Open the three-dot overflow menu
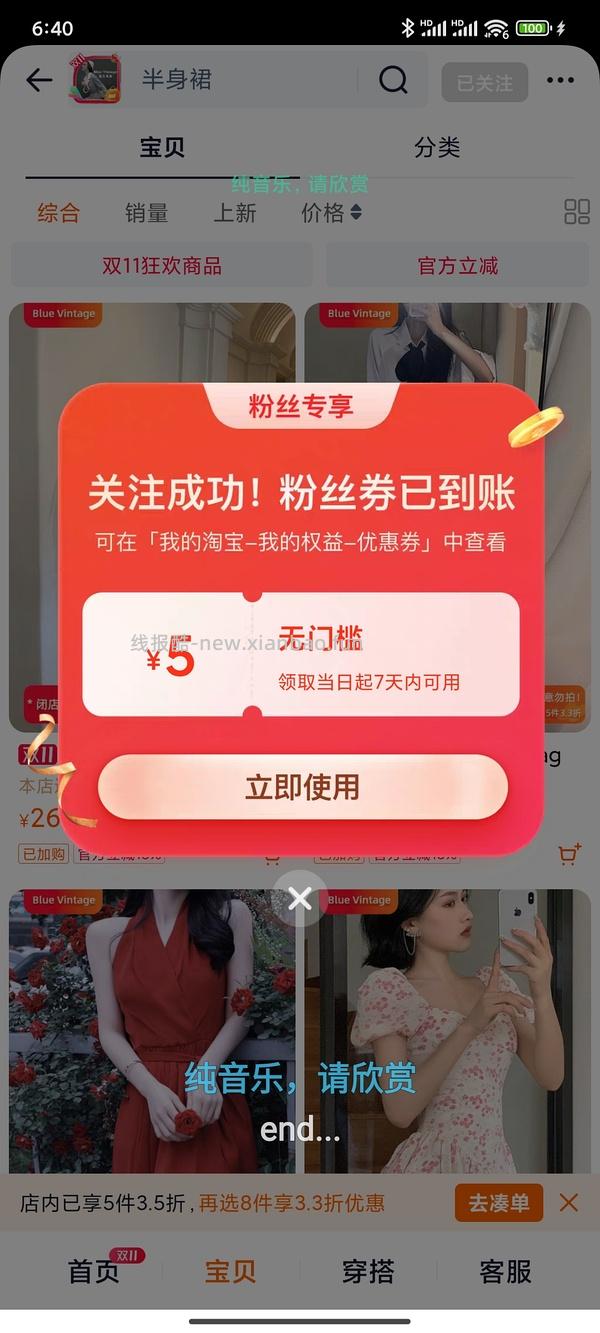600x1333 pixels. click(x=560, y=81)
